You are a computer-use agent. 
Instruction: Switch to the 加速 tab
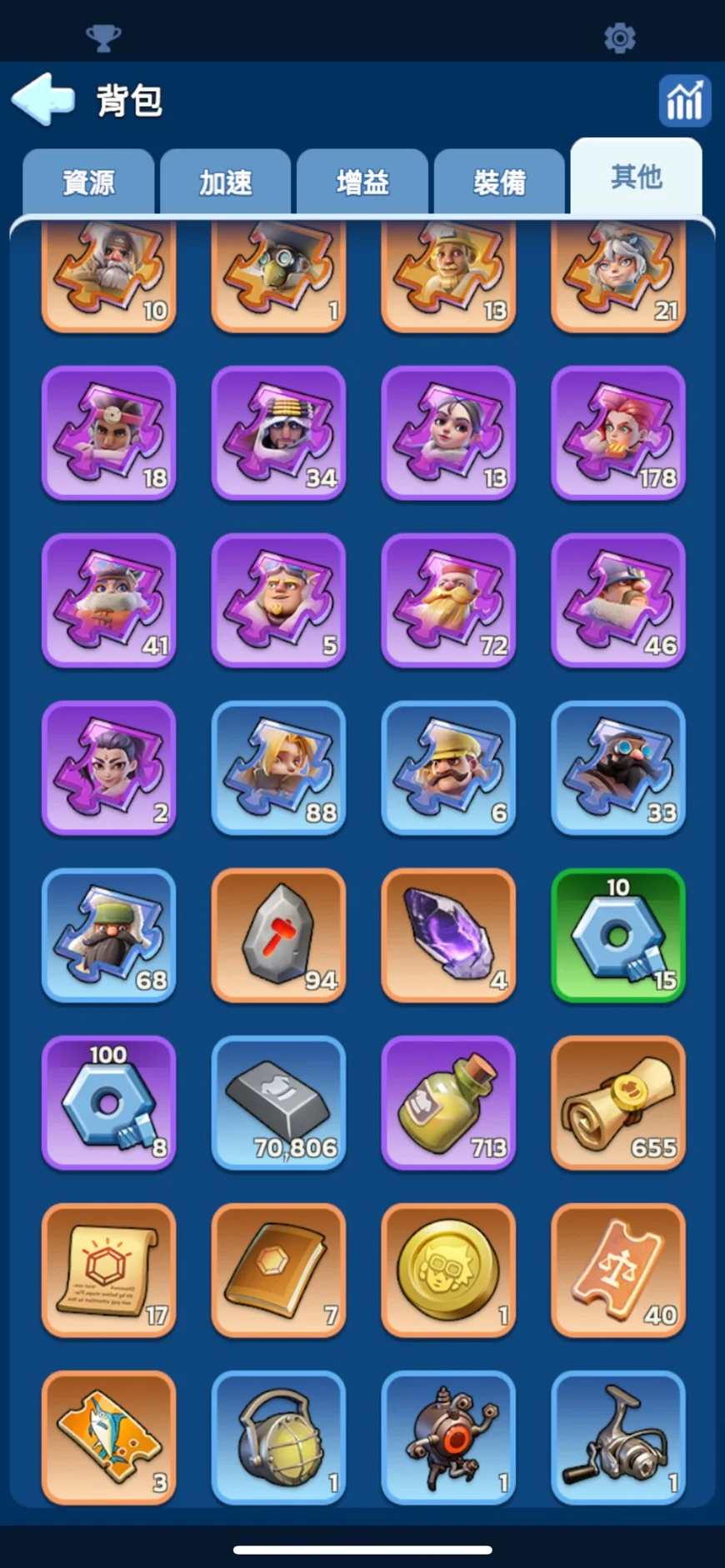click(225, 182)
